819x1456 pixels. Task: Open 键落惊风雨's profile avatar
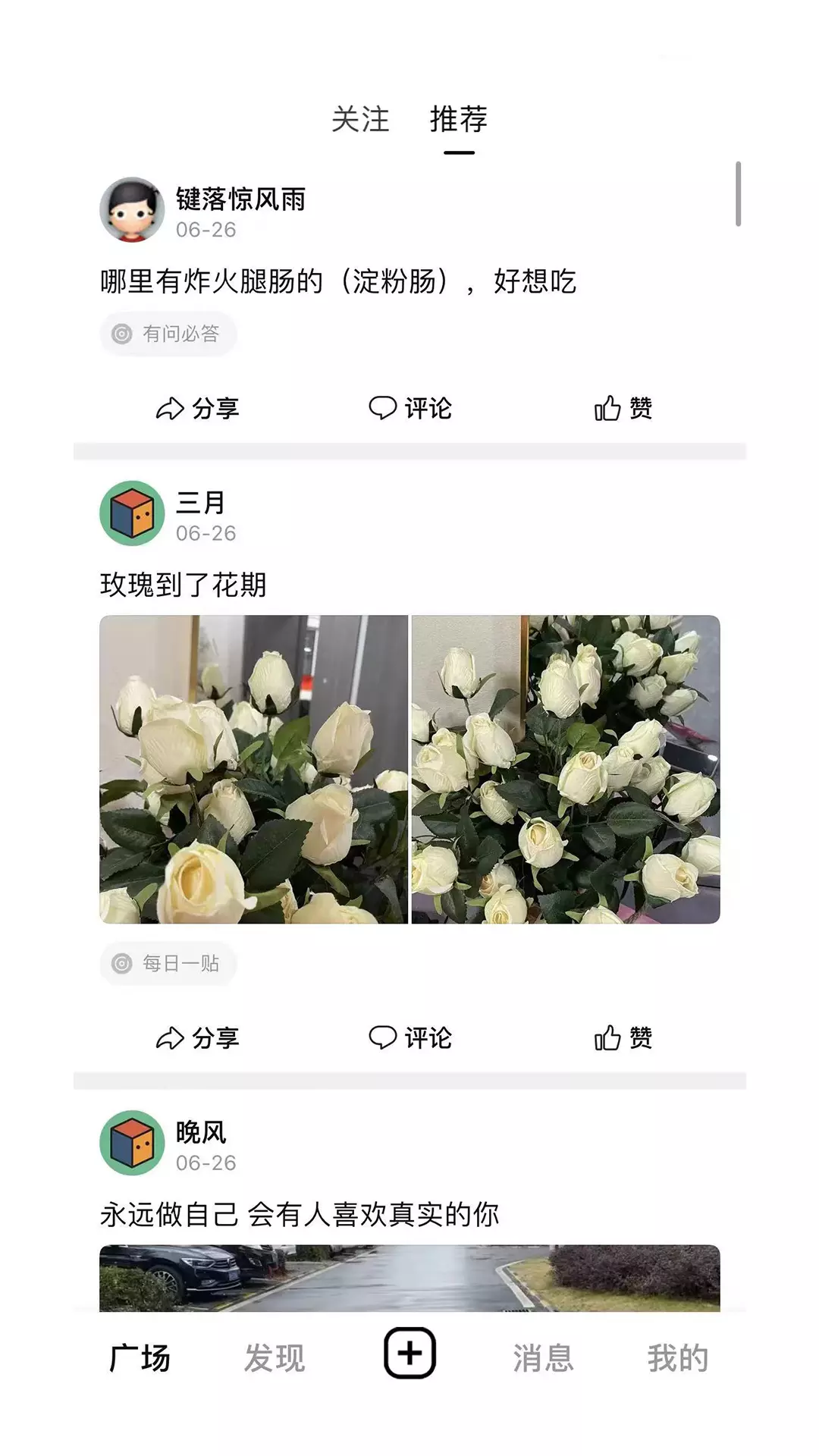[132, 210]
